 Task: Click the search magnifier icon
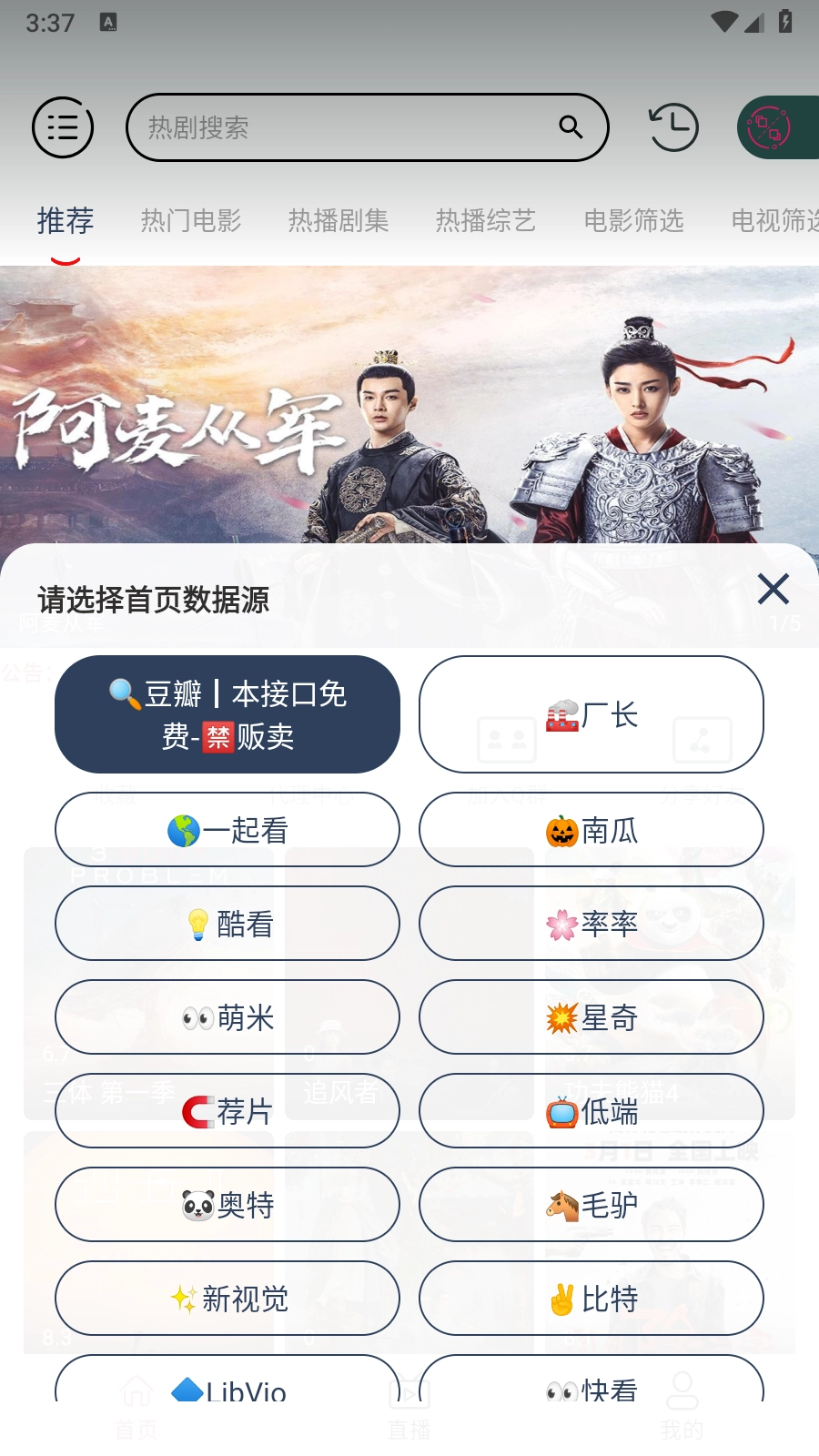571,127
